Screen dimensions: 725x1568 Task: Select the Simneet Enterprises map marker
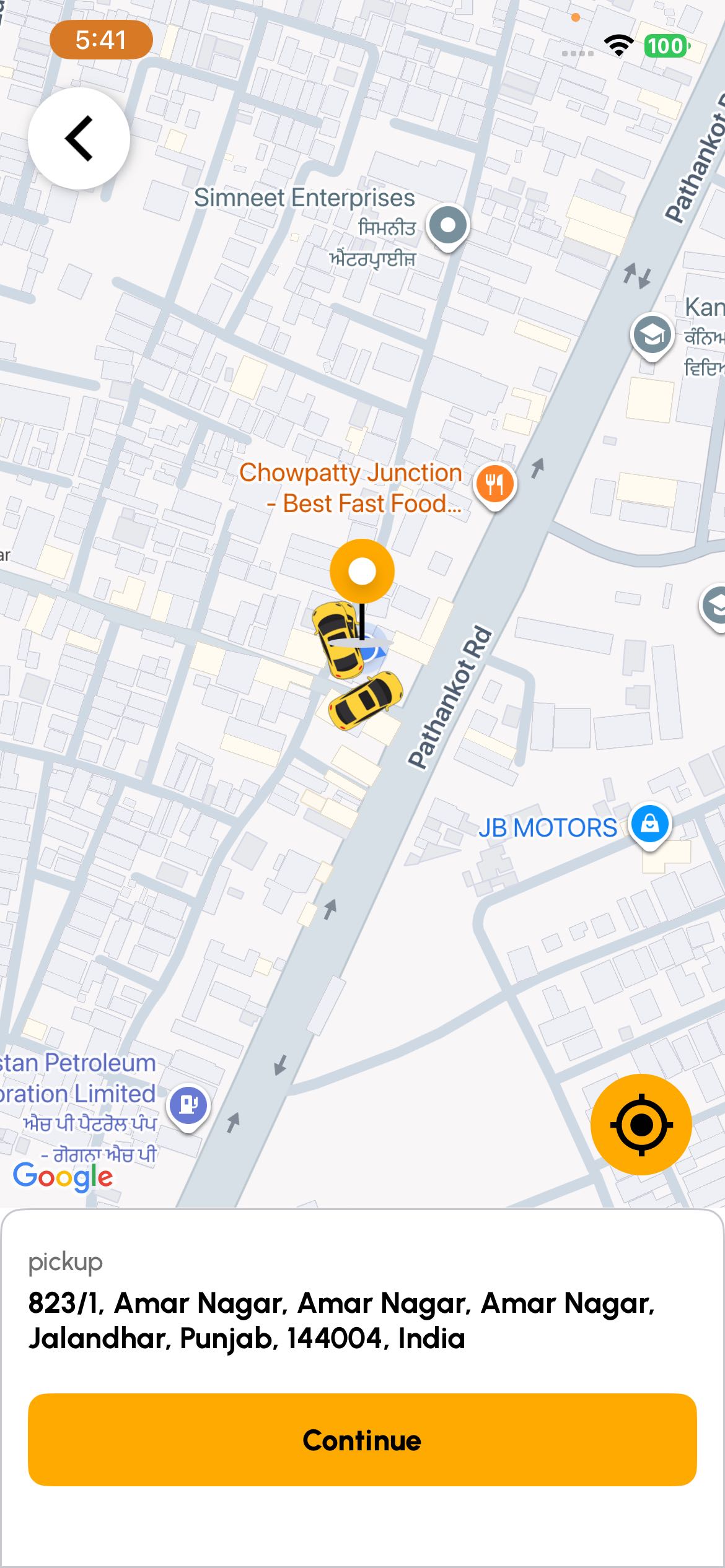click(x=448, y=225)
